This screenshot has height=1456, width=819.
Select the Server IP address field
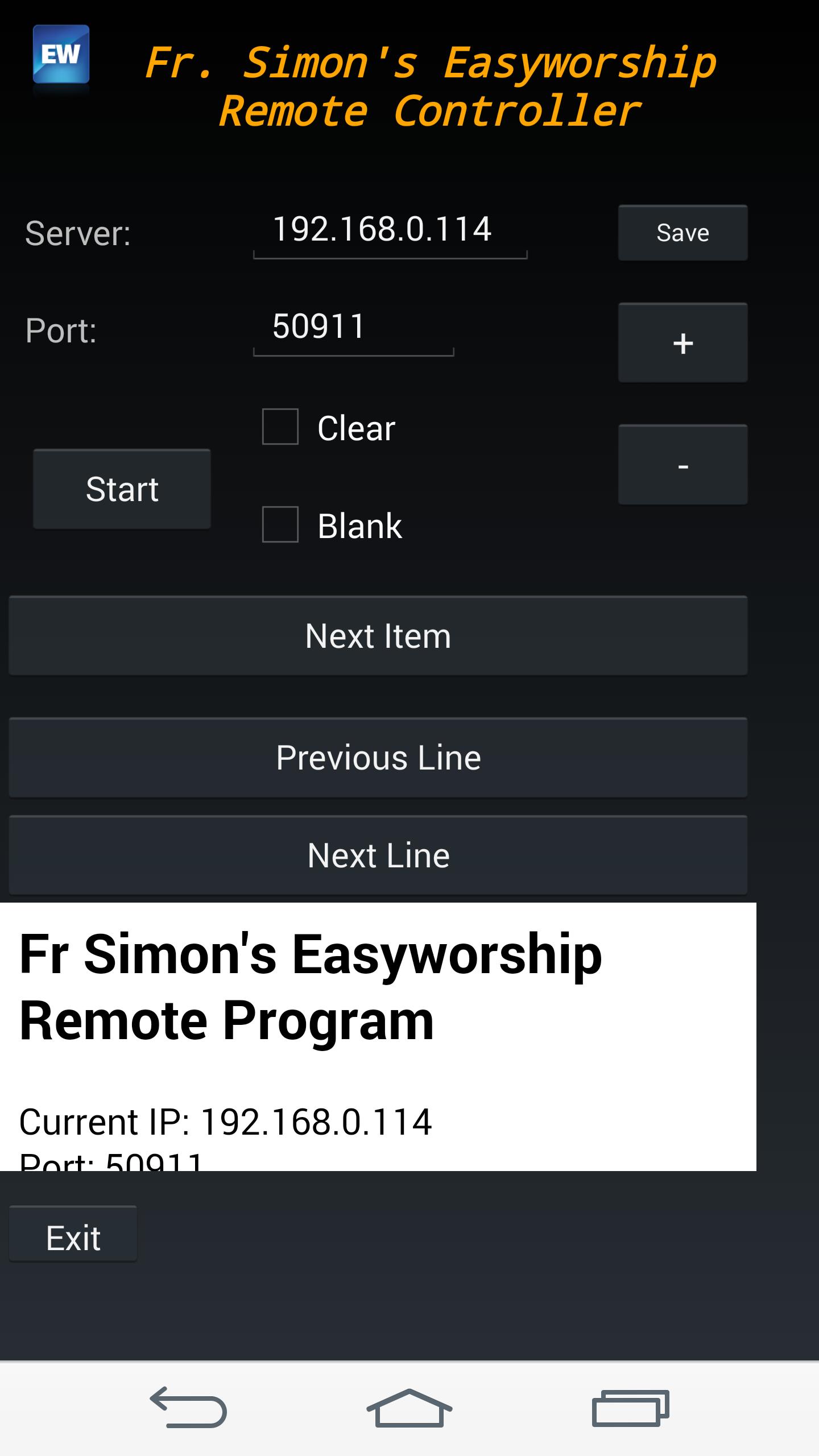point(388,230)
